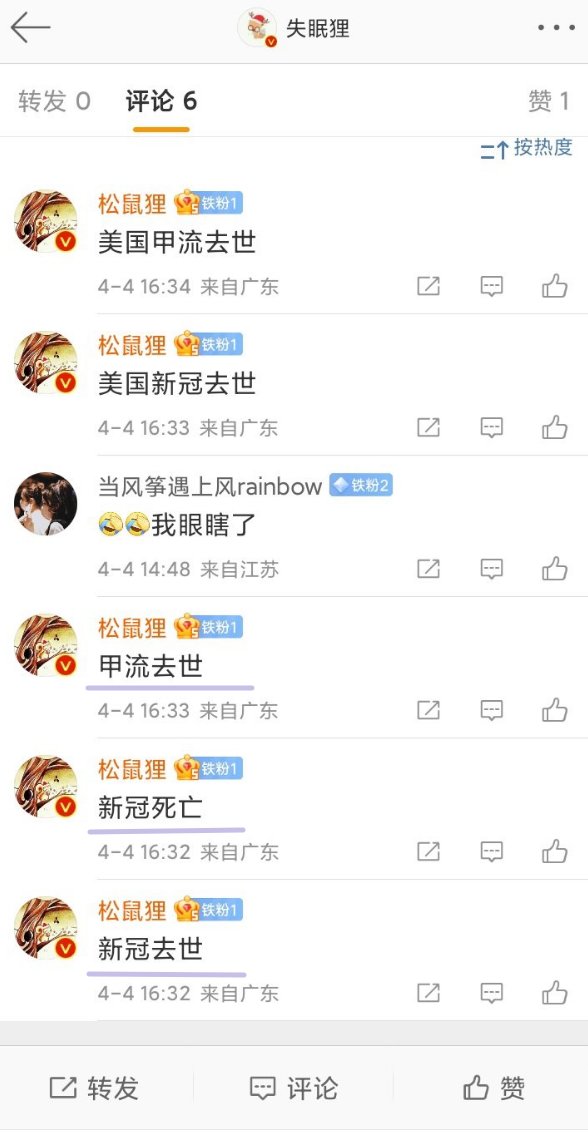
Task: Change sort order with 按热度
Action: coord(527,148)
